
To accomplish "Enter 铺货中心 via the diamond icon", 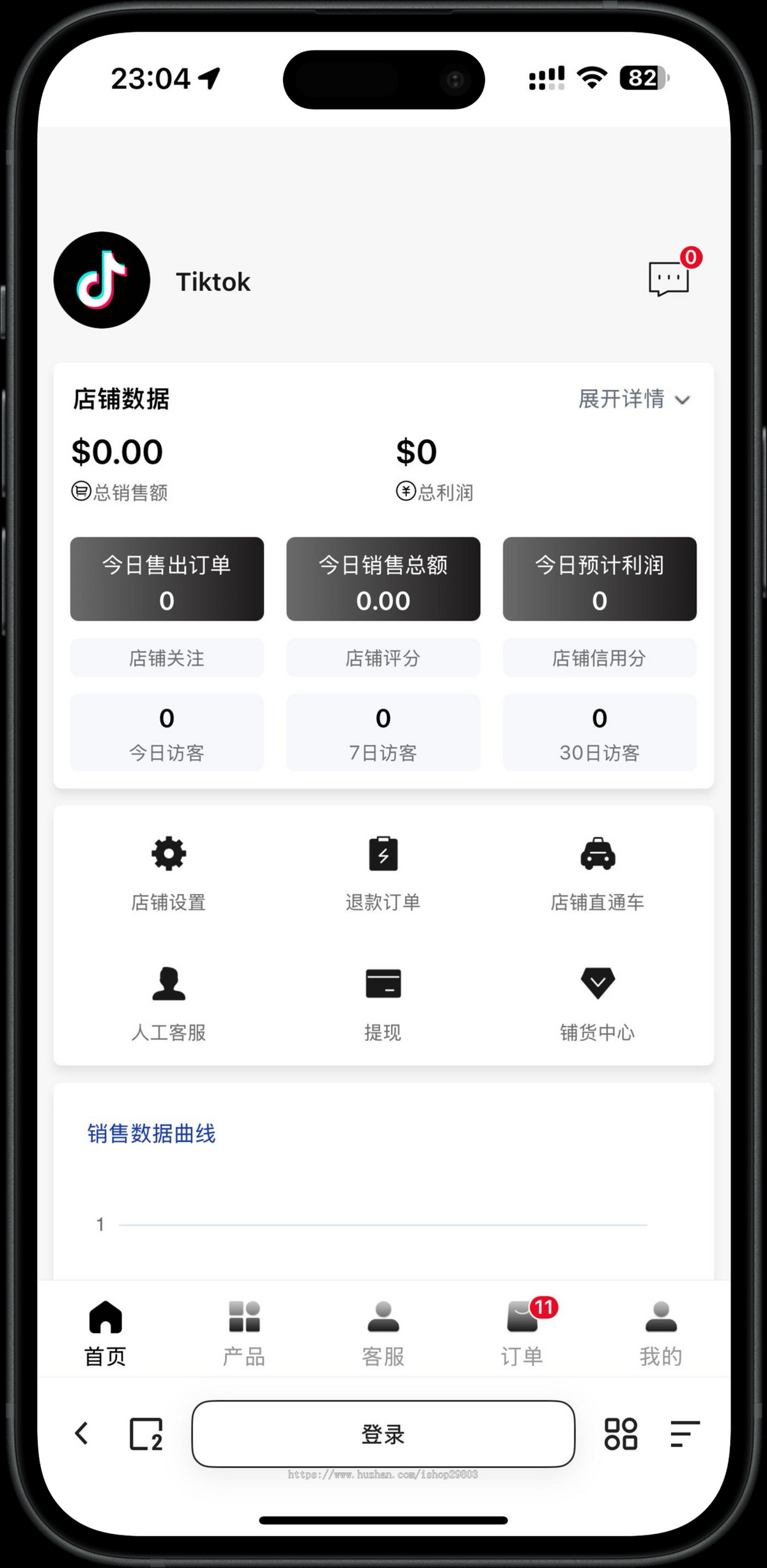I will 598,983.
